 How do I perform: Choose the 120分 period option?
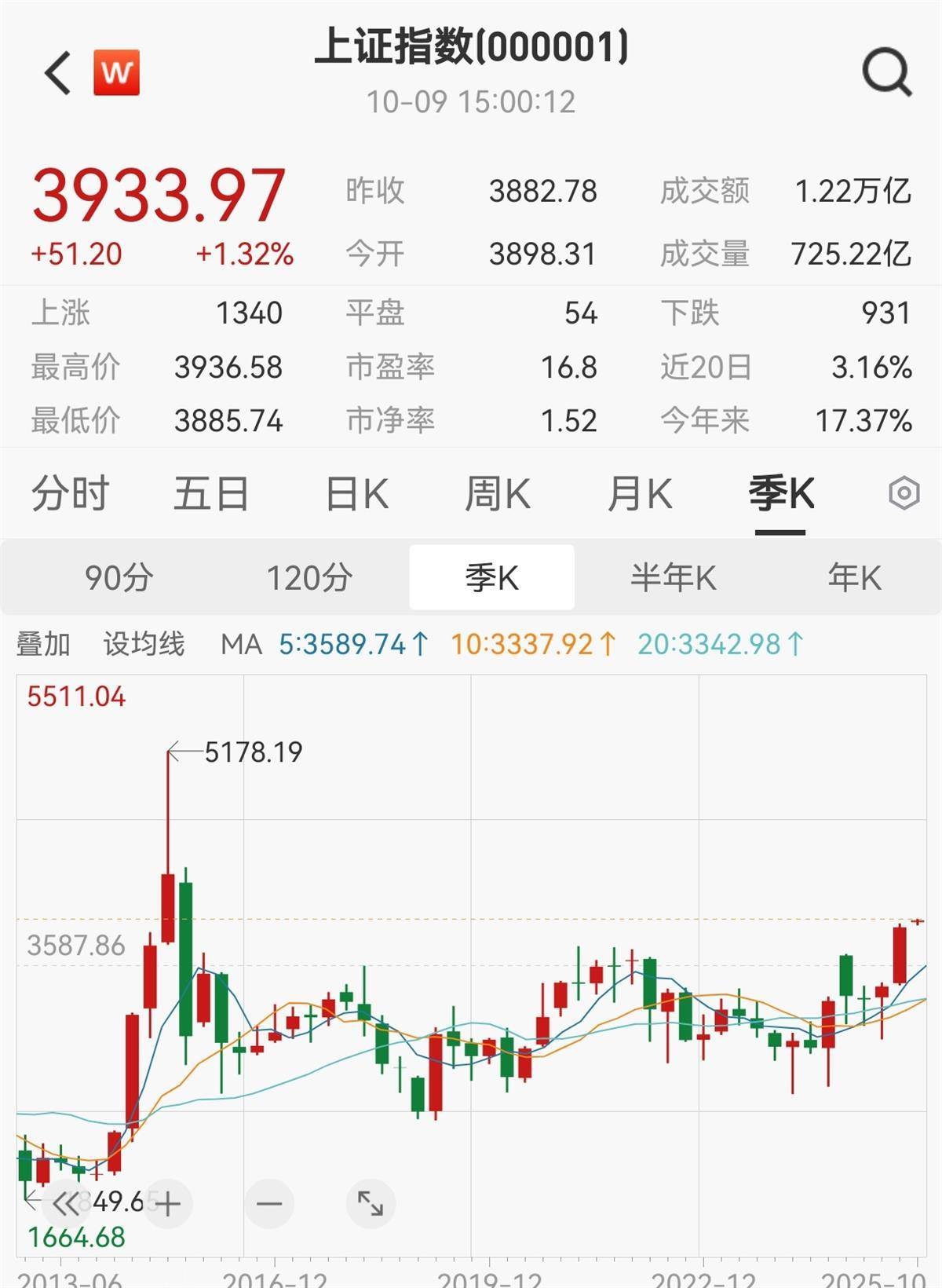[x=309, y=578]
